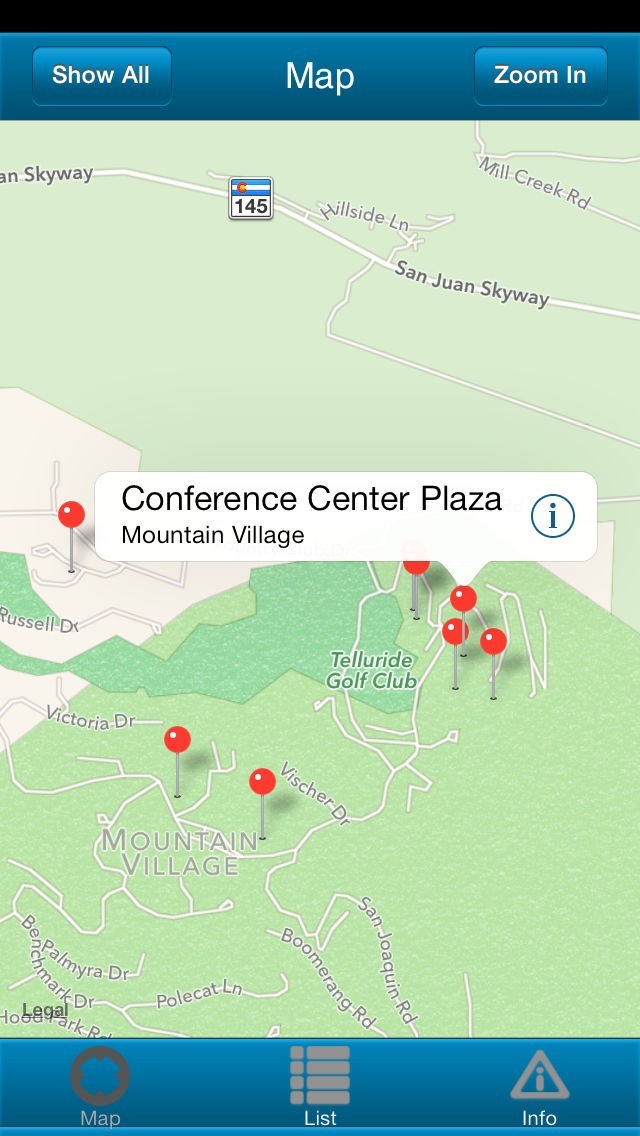The height and width of the screenshot is (1136, 640).
Task: Select the Map tab
Action: [x=100, y=1087]
